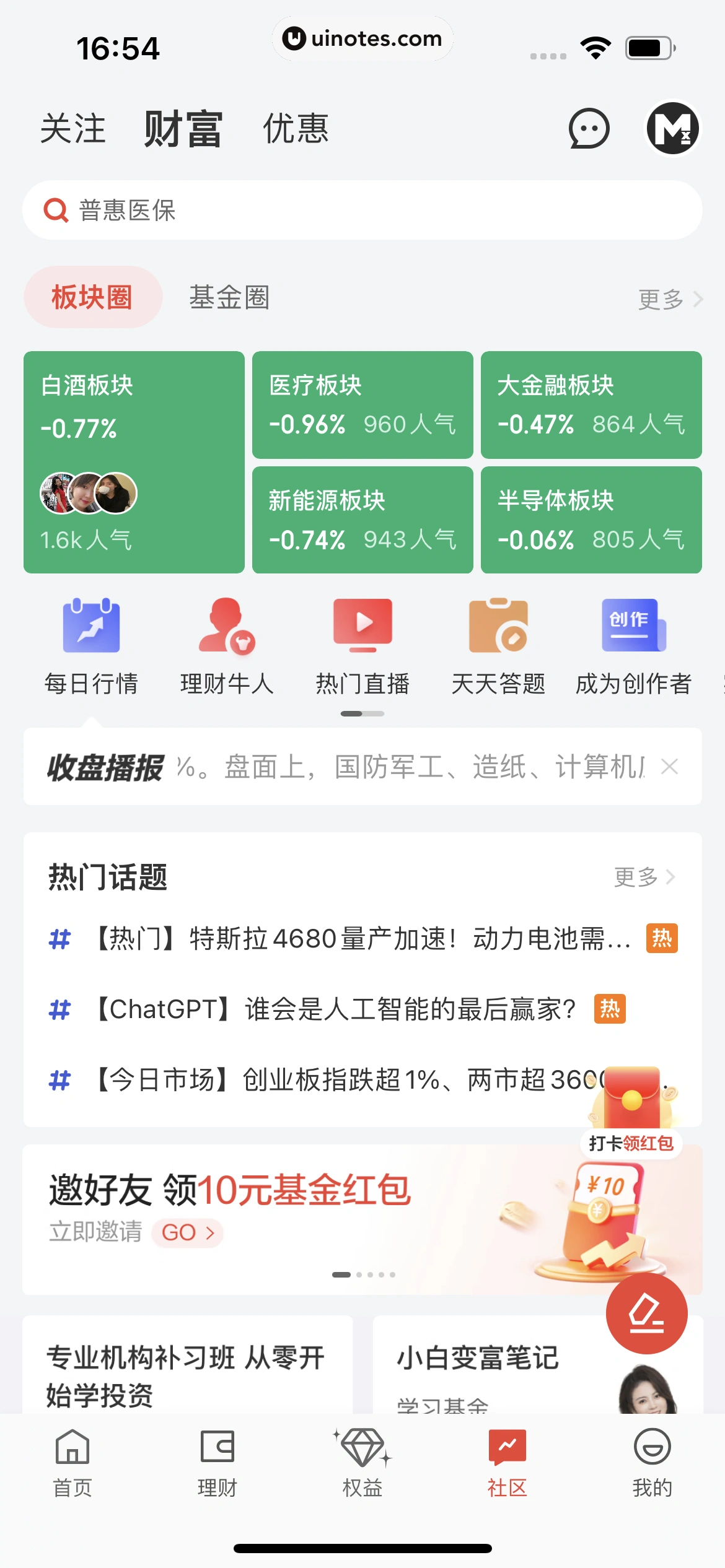Open the 半导体板块 sector card
This screenshot has height=1568, width=725.
pyautogui.click(x=591, y=520)
